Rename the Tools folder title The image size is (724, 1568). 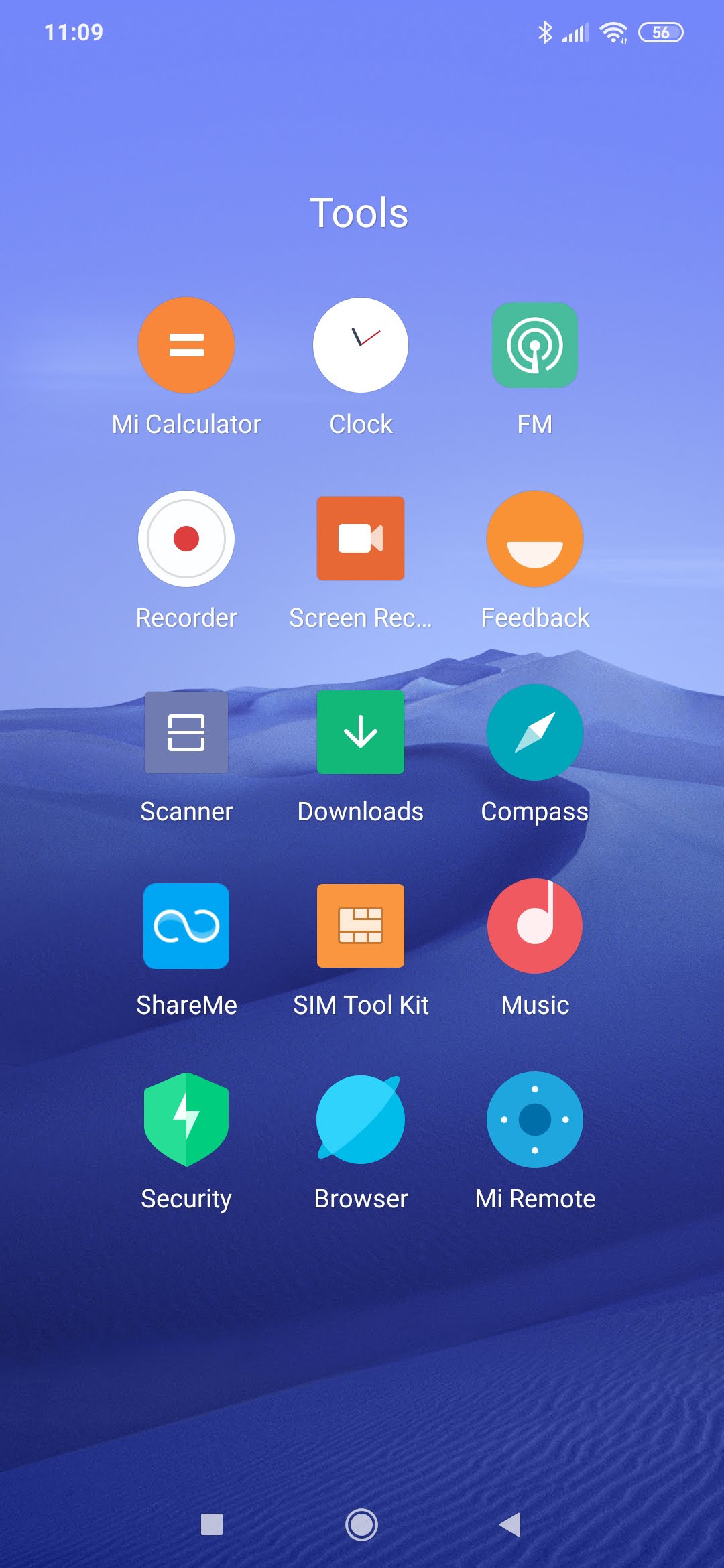359,214
